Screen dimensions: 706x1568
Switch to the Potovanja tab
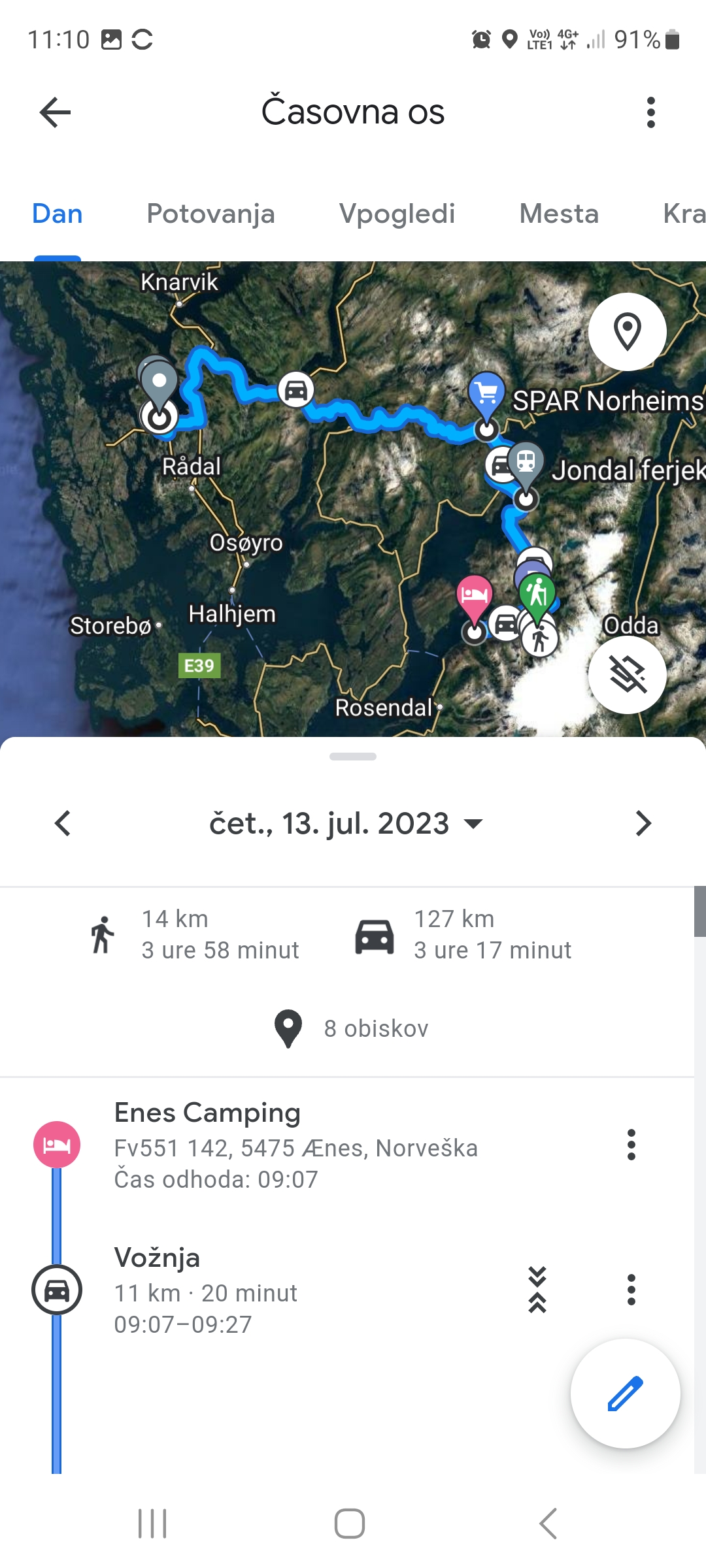[210, 214]
